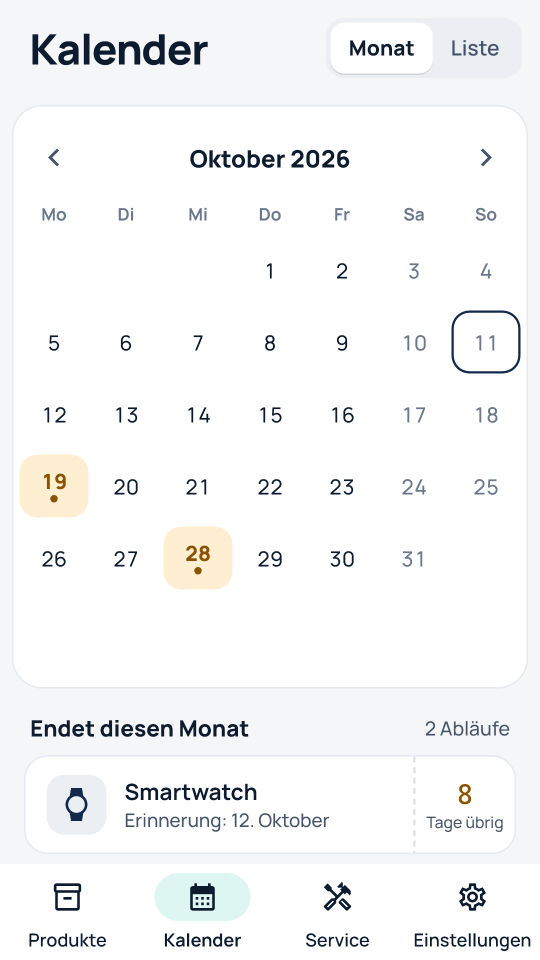Go to the next month
540x960 pixels.
[x=486, y=158]
